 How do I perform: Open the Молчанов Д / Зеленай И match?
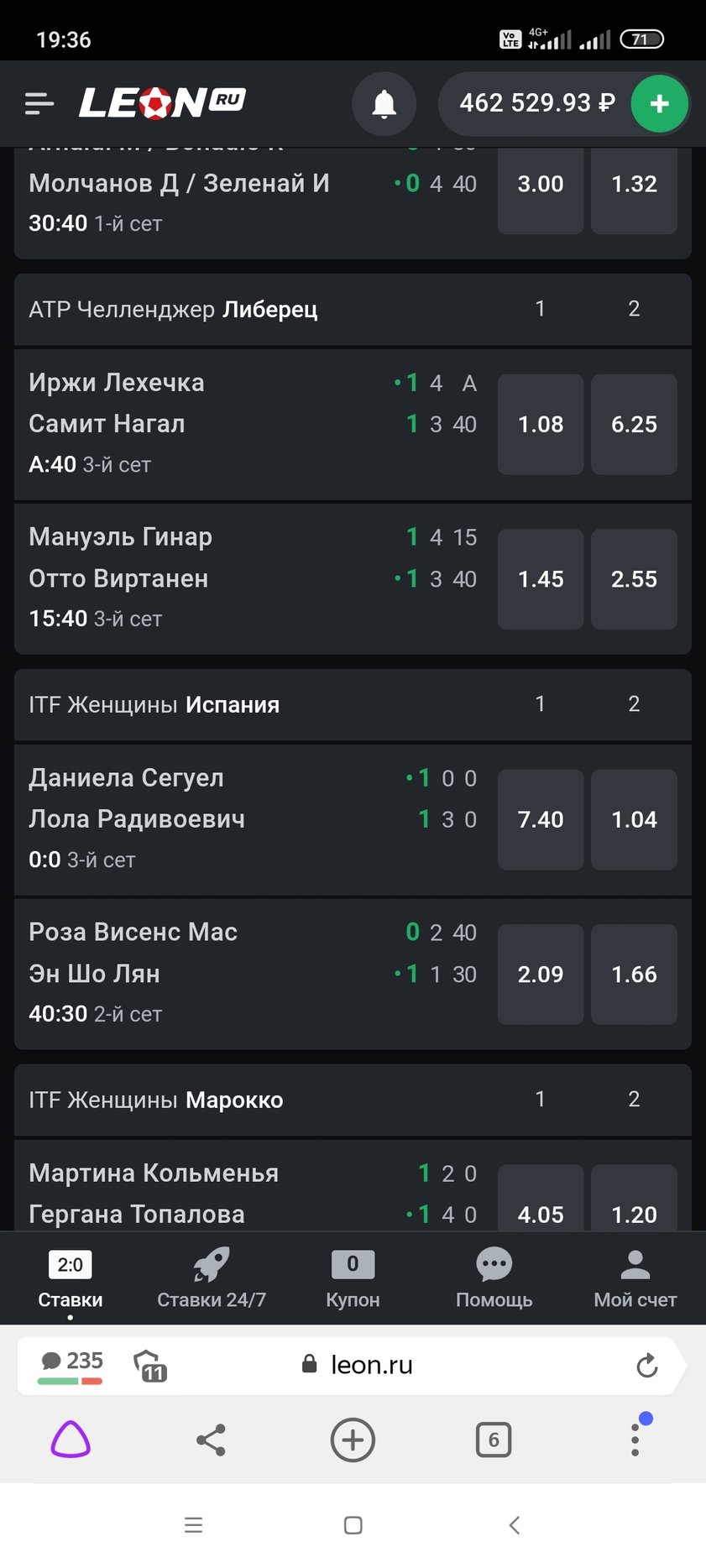pyautogui.click(x=179, y=184)
